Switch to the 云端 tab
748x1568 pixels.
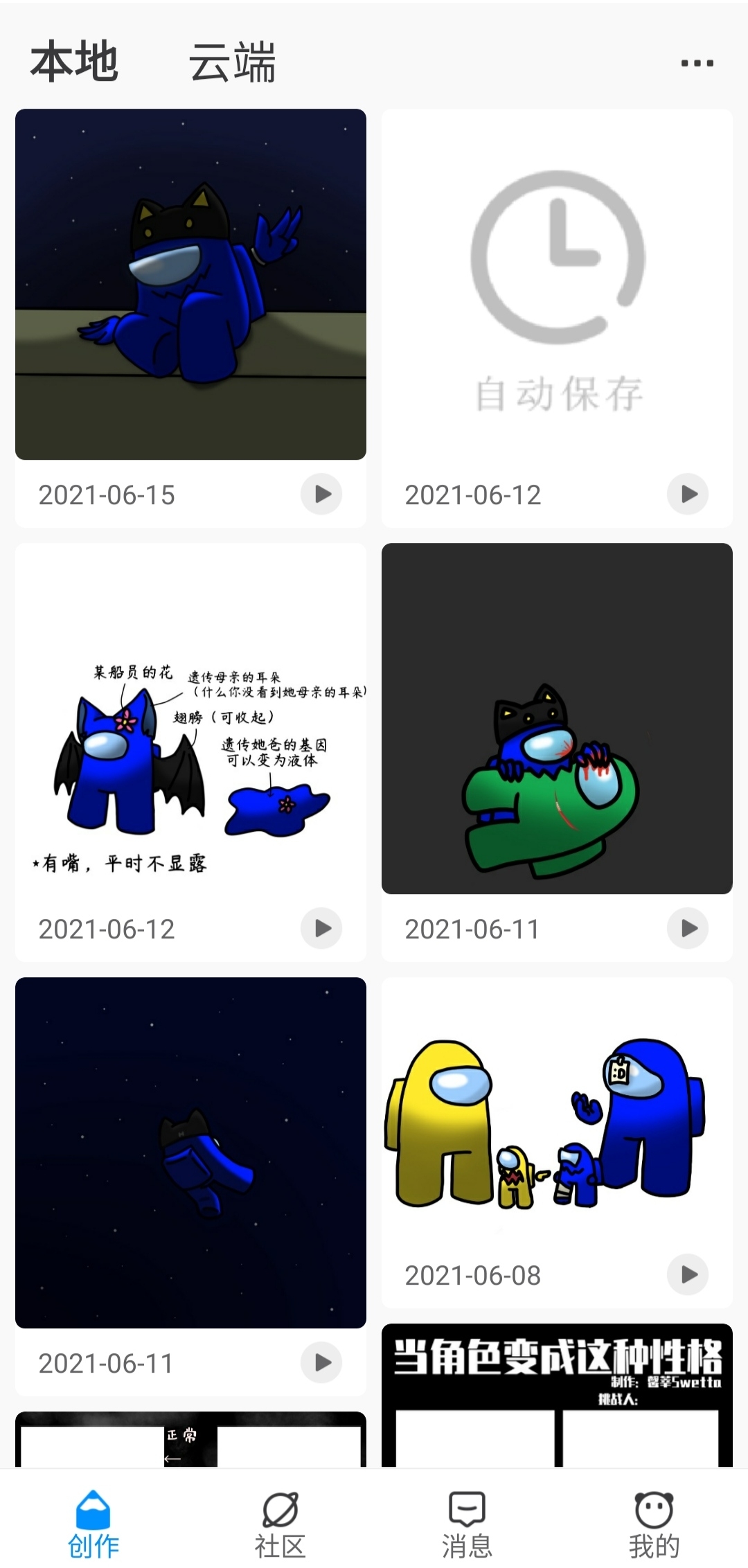[232, 62]
